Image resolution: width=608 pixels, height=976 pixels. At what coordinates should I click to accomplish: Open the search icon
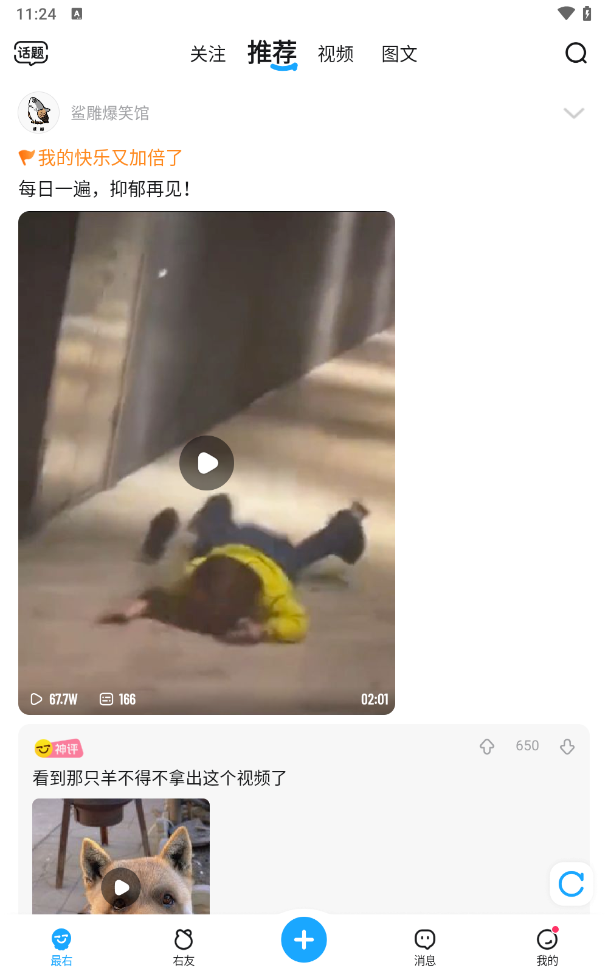tap(576, 53)
